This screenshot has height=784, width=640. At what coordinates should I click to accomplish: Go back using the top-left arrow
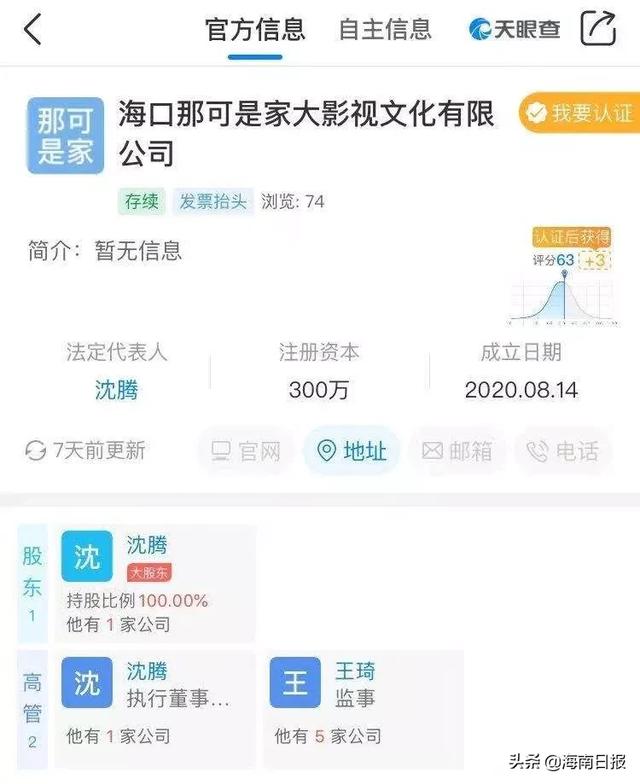[x=33, y=29]
